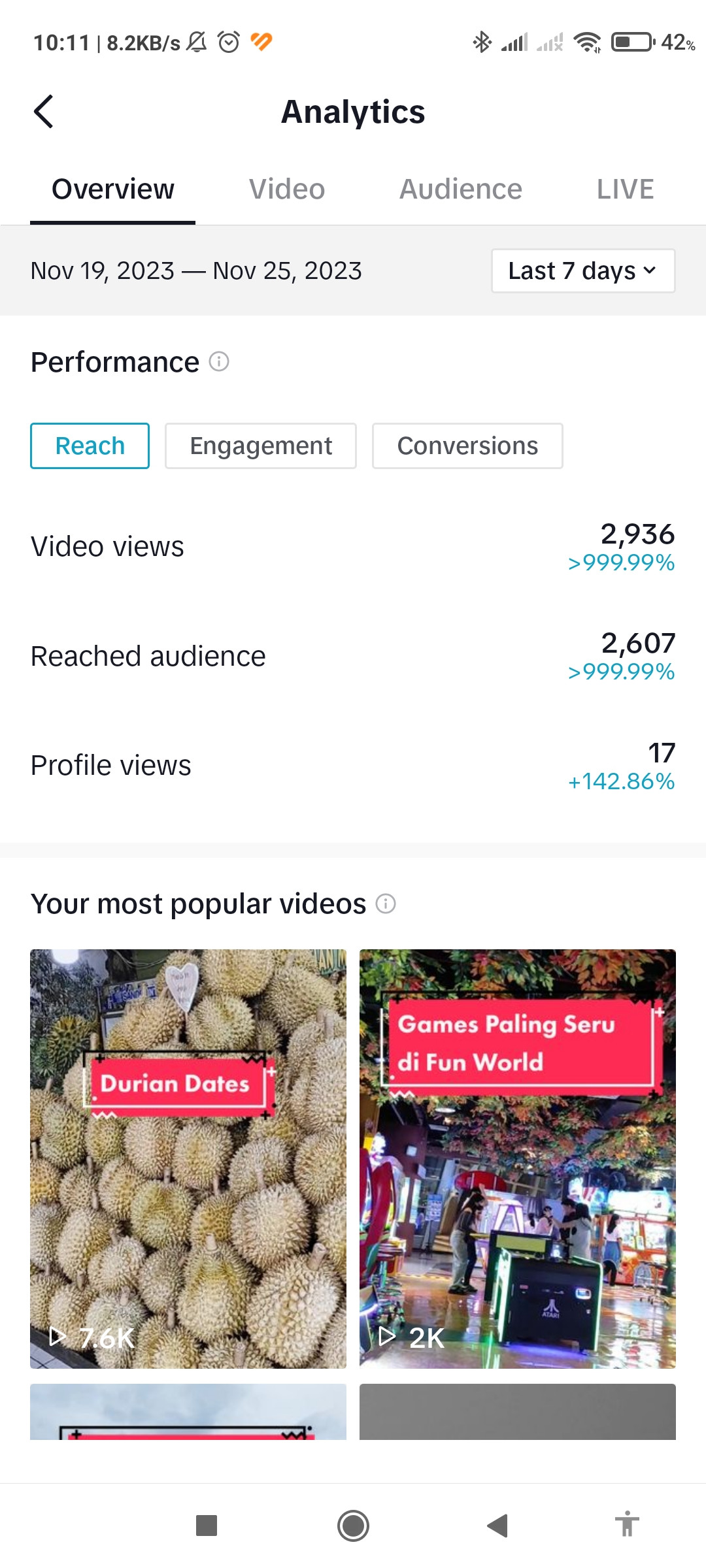Tap info icon next to most popular videos
706x1568 pixels.
386,904
